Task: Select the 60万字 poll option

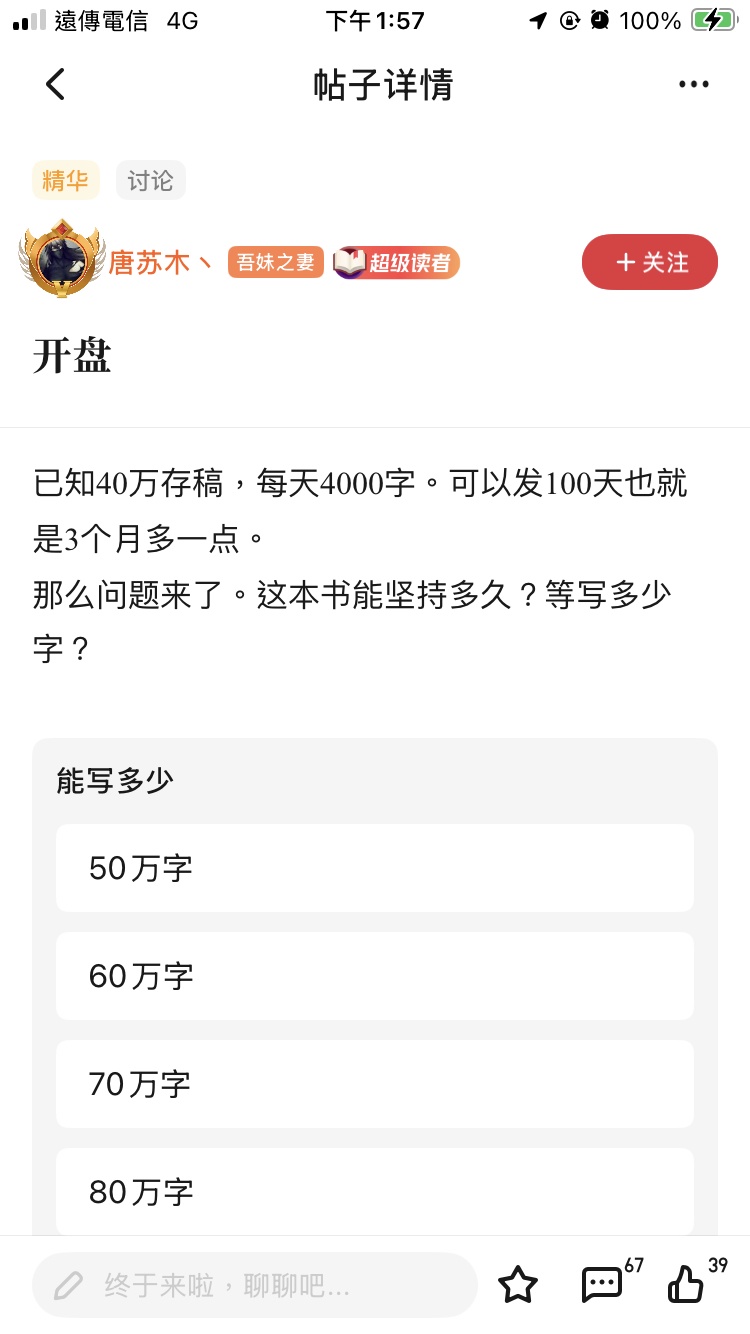Action: click(x=375, y=976)
